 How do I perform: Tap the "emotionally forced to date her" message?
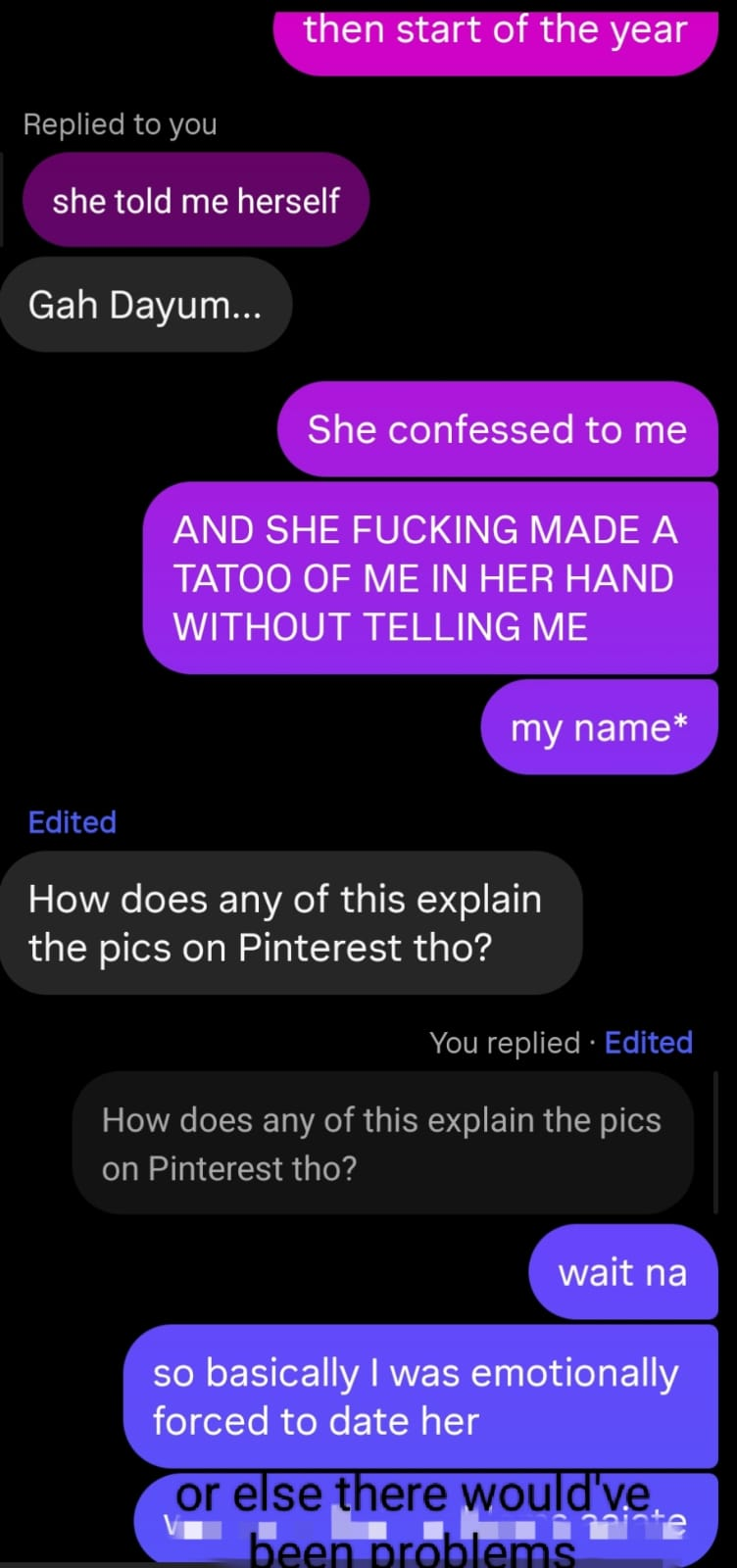click(421, 1396)
